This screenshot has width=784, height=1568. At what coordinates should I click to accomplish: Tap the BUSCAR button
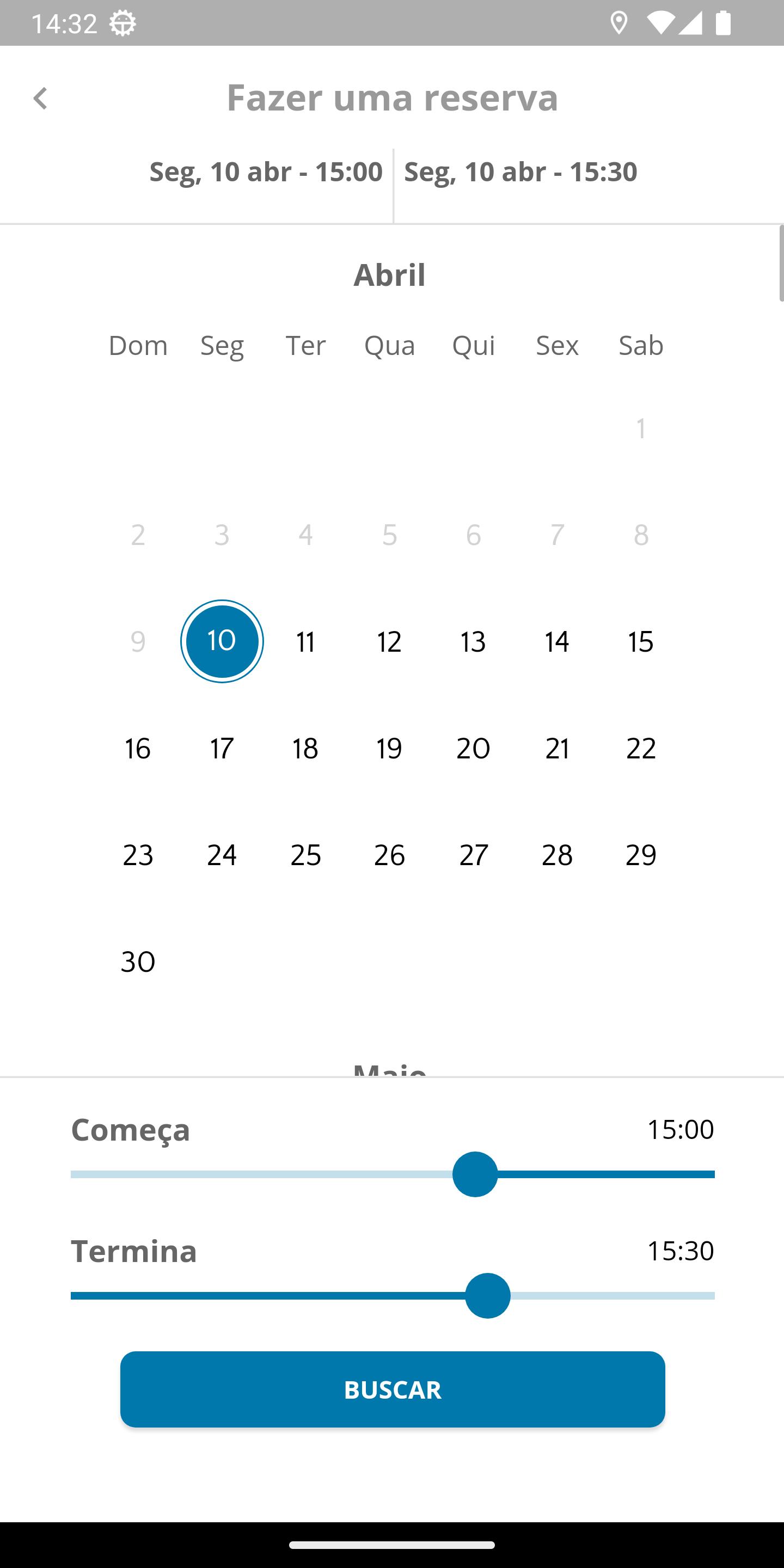pos(393,1389)
